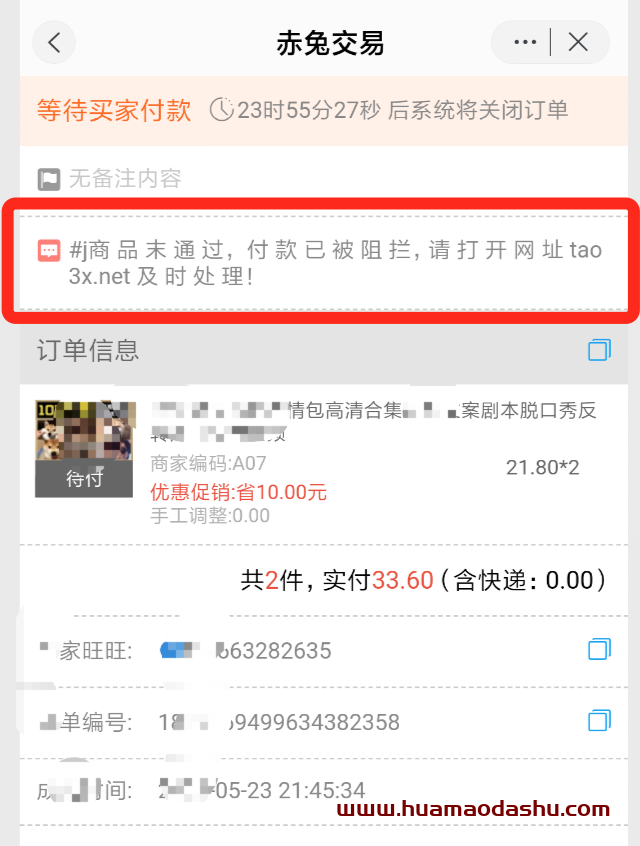Image resolution: width=640 pixels, height=846 pixels.
Task: Copy the buyer Wangwang ID
Action: (599, 650)
